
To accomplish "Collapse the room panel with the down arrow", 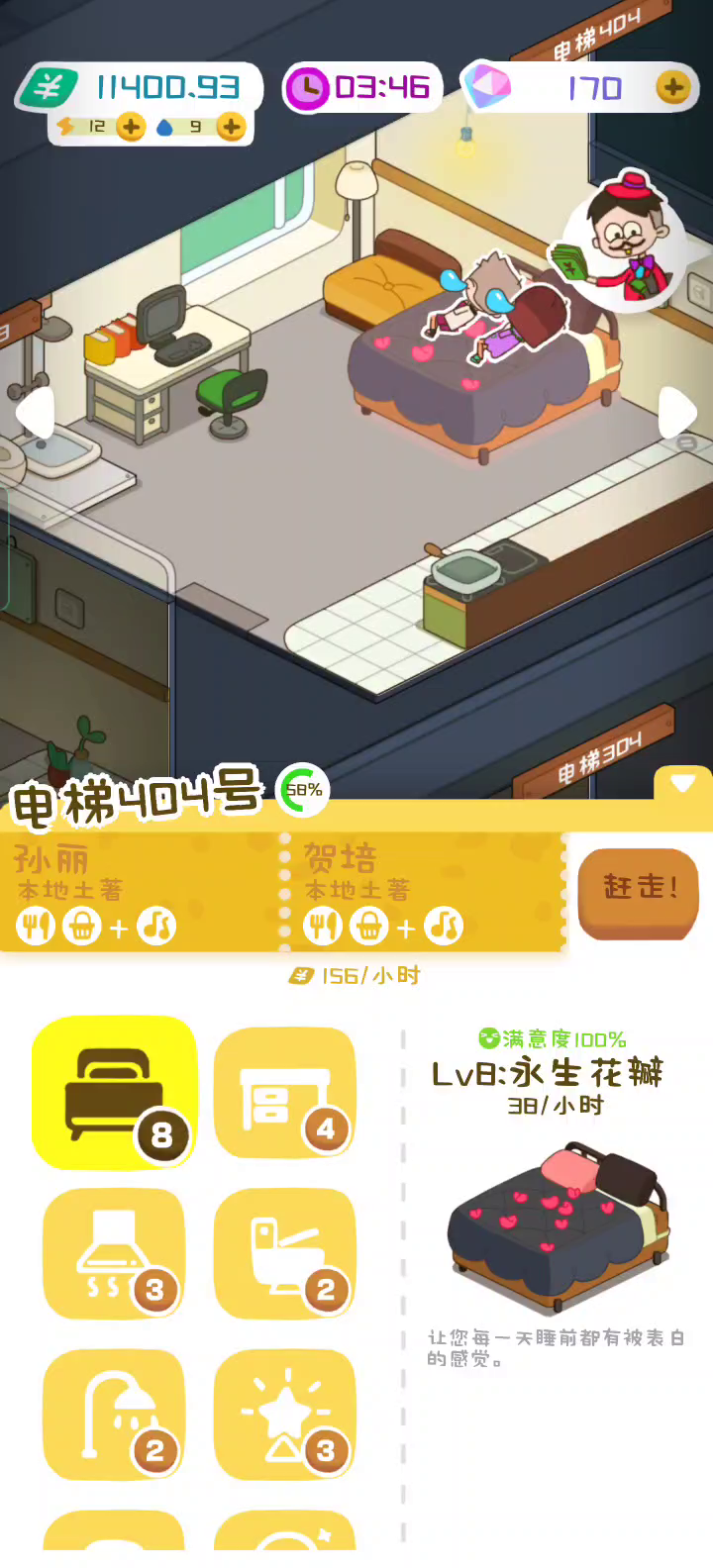I will click(682, 783).
